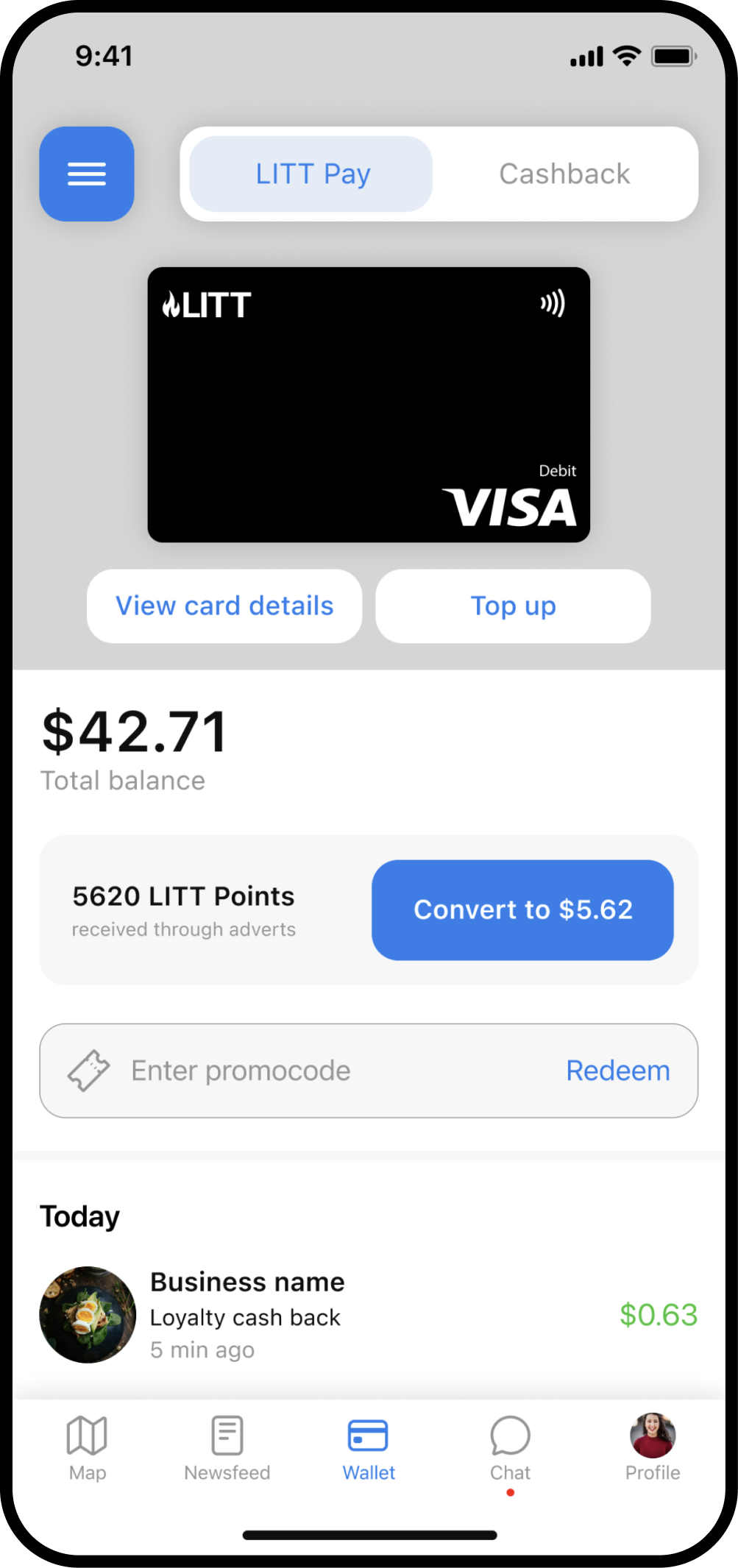Tap Convert to $5.62 button

tap(522, 910)
